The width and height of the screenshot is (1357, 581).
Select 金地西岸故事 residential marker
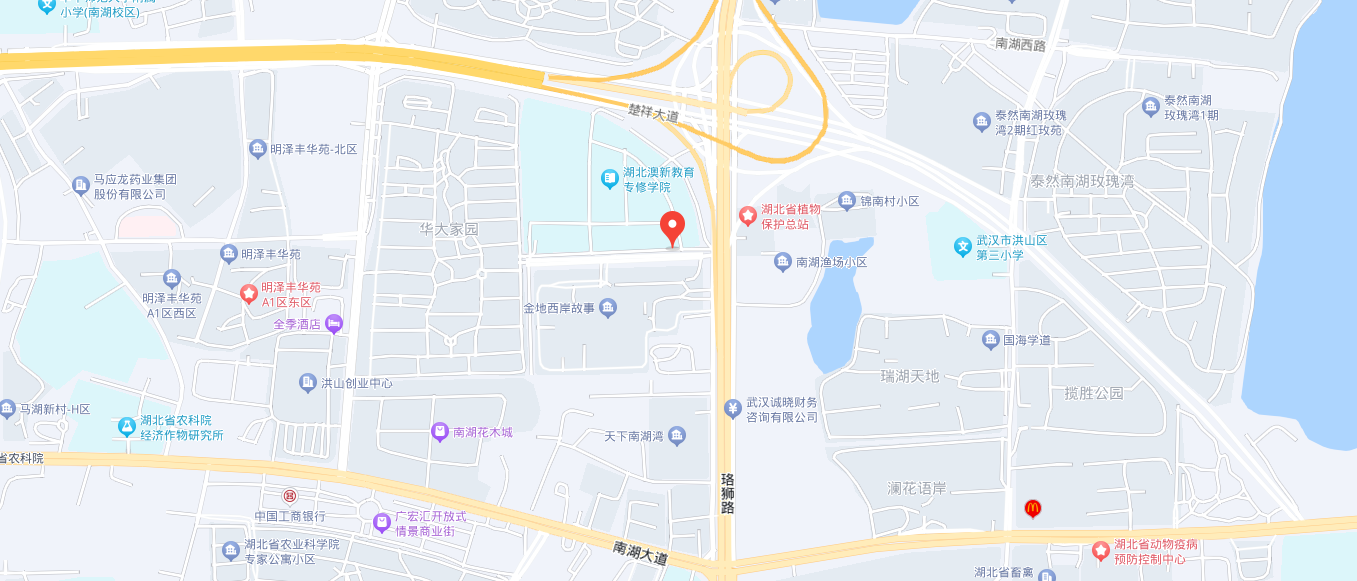[608, 308]
